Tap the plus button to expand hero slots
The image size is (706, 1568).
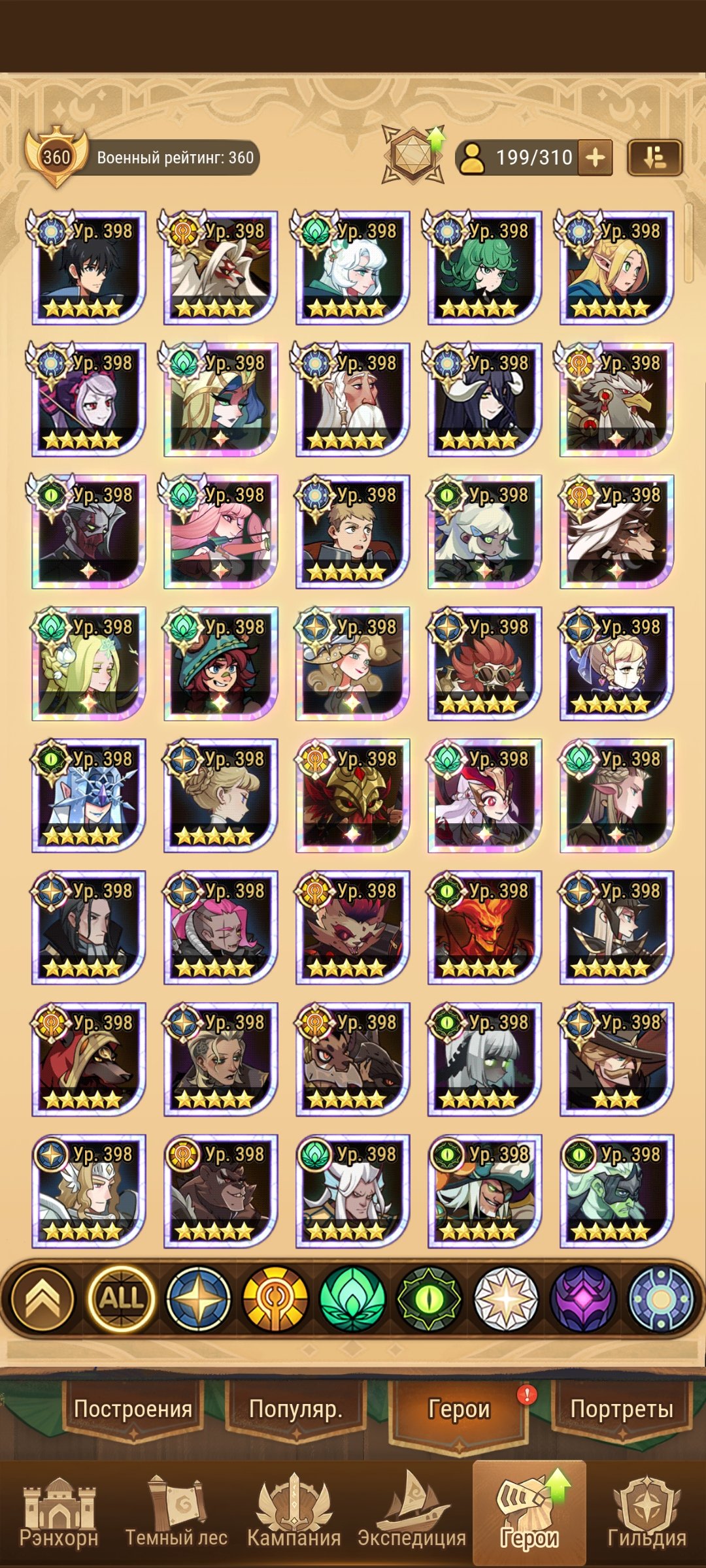click(x=595, y=157)
